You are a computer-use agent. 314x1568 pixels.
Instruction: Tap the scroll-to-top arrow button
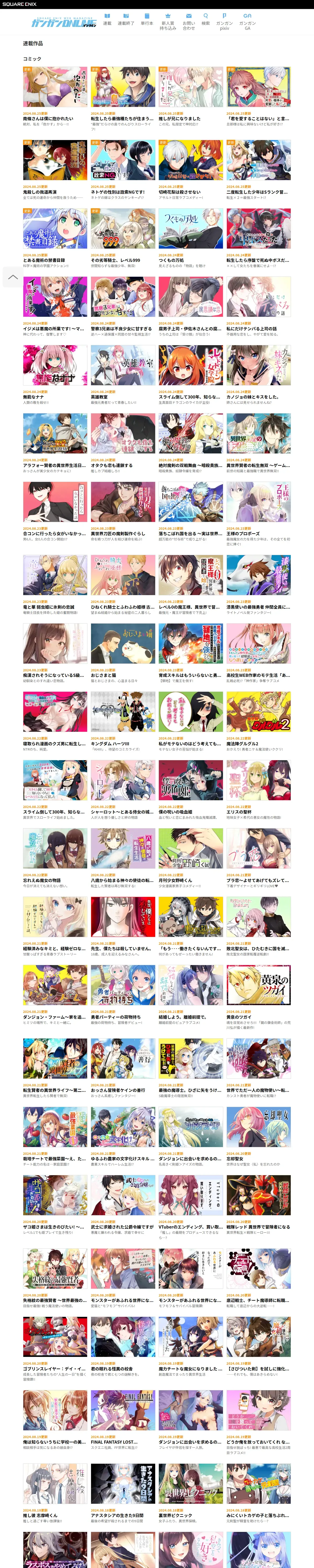12,278
